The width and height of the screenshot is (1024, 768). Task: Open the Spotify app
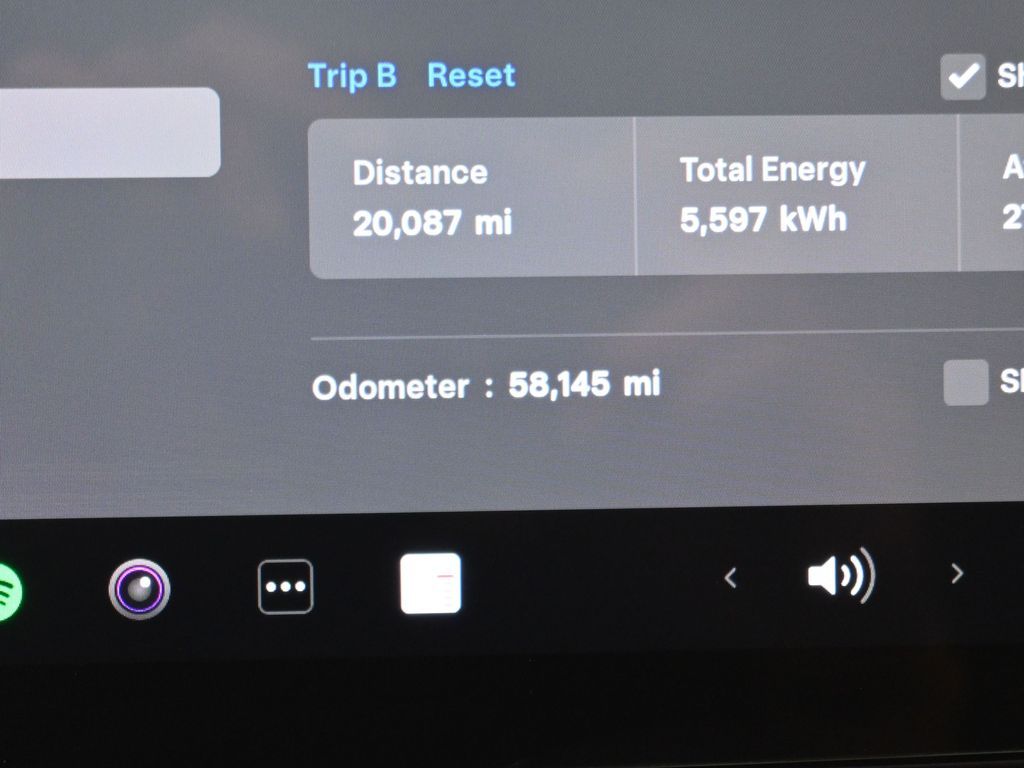pos(8,590)
